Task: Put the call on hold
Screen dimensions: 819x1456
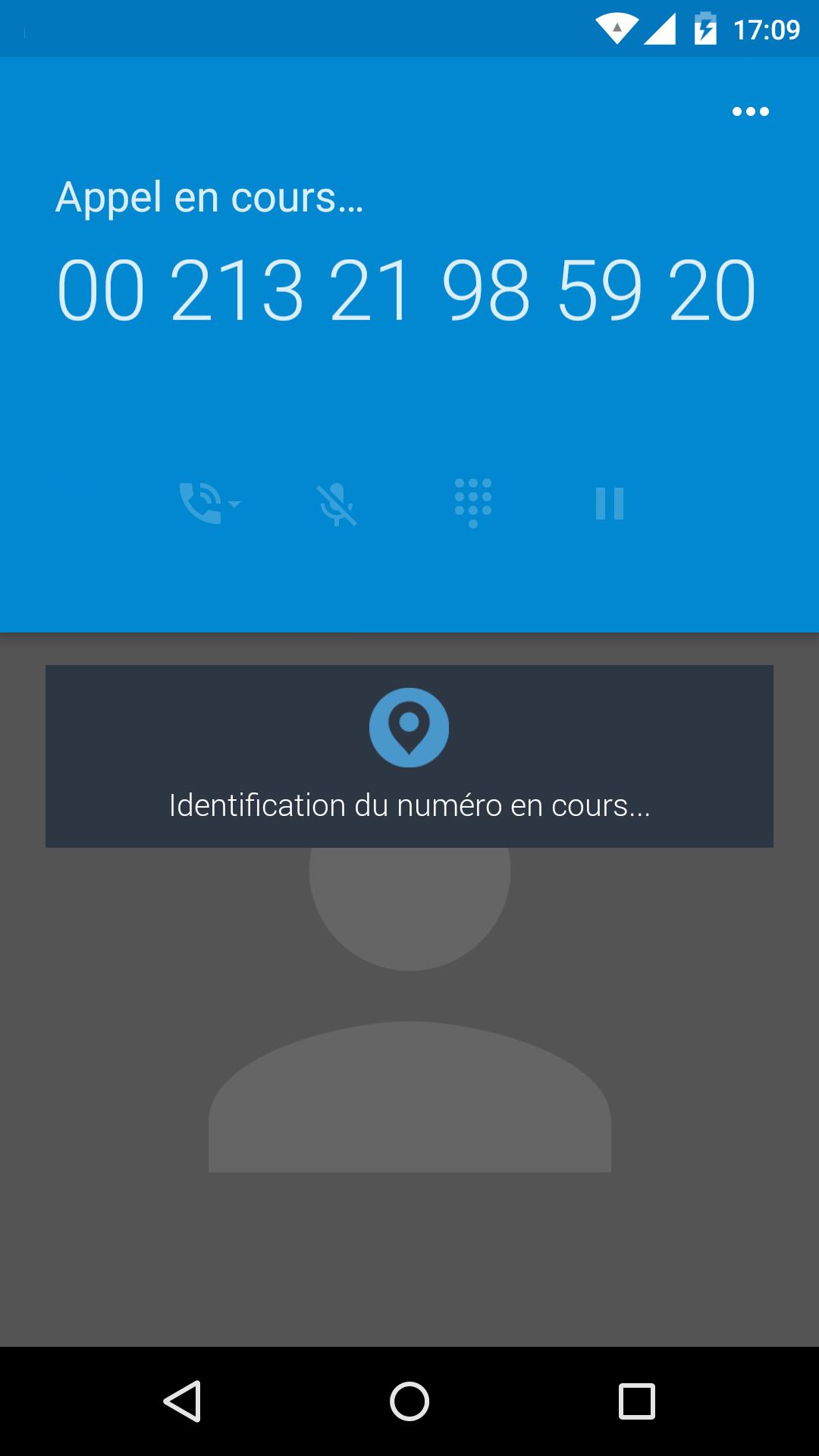Action: [610, 504]
